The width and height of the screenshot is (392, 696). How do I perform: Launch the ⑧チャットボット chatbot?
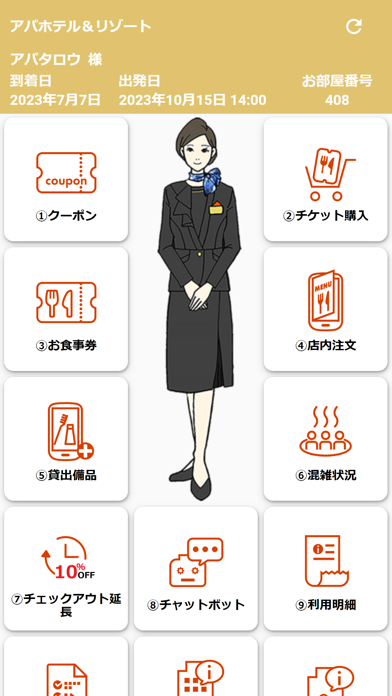coord(196,569)
